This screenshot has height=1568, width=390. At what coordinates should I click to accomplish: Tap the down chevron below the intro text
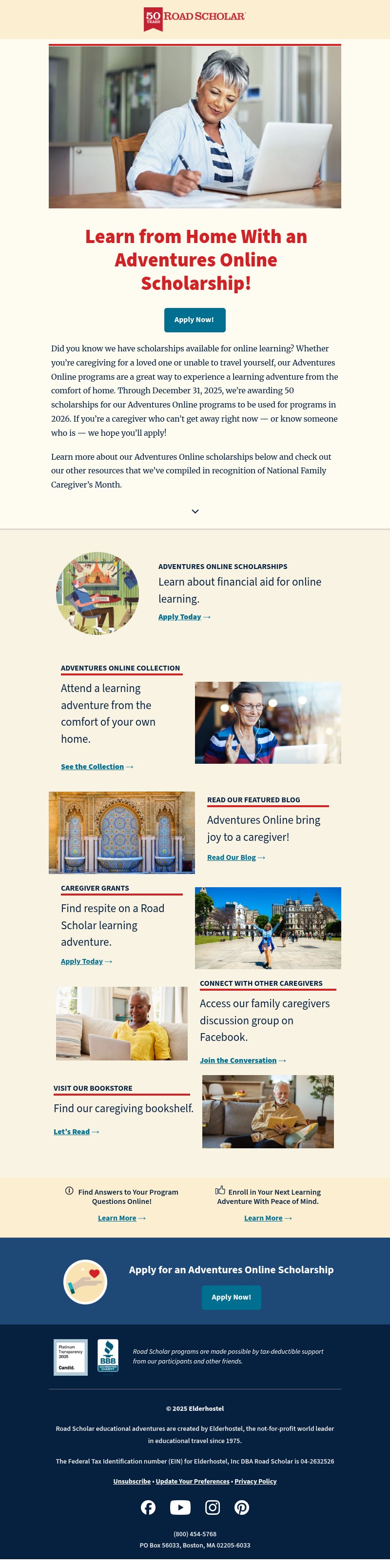195,512
